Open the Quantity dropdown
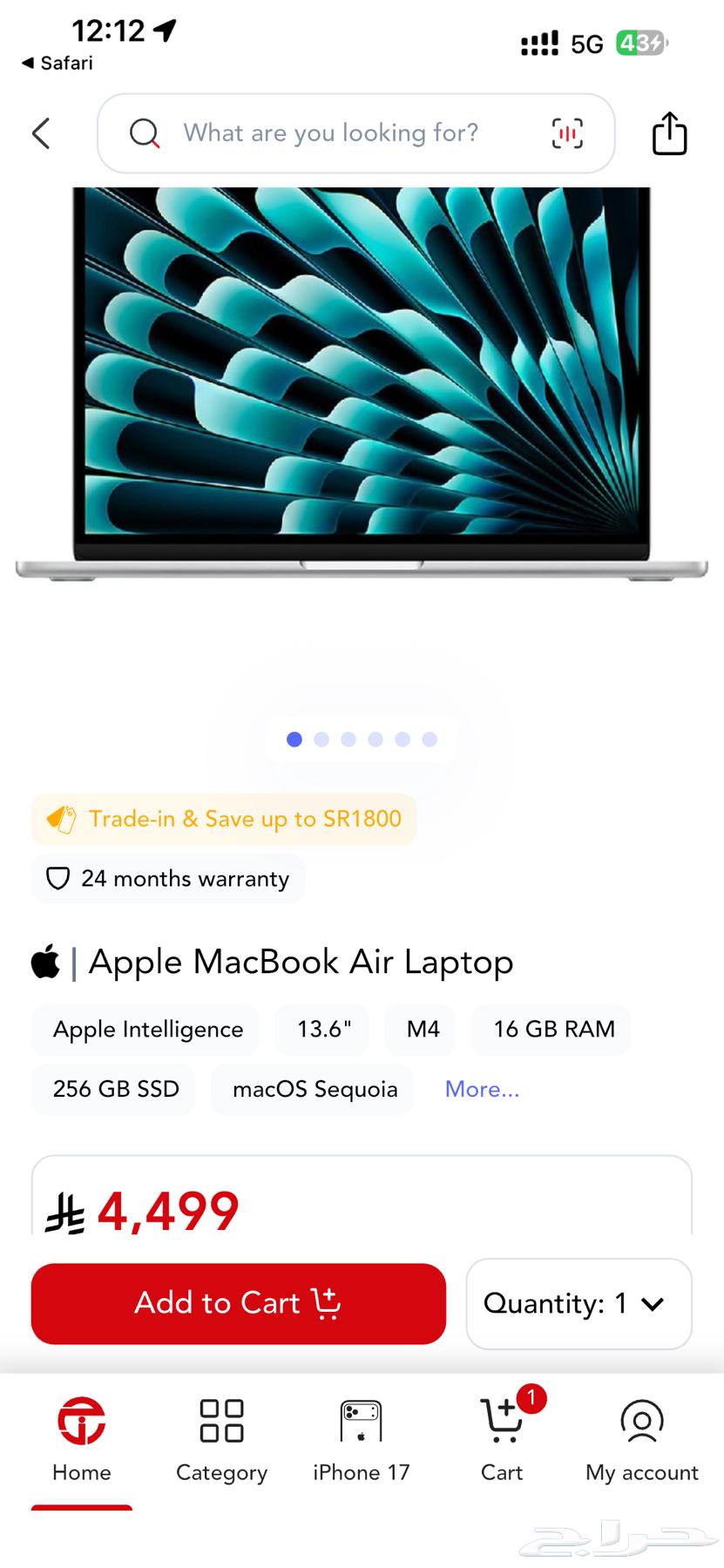 coord(579,1303)
